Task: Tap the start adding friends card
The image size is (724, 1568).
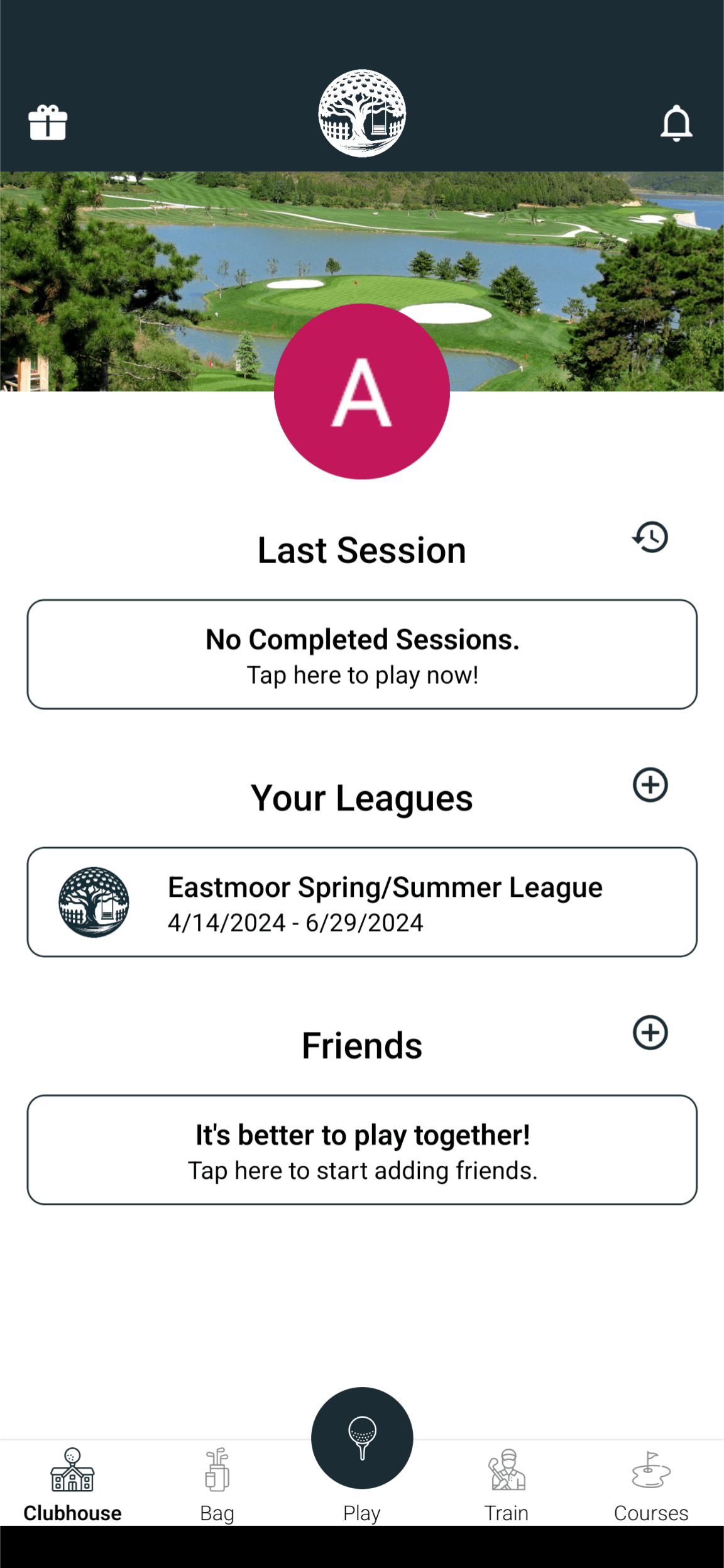Action: coord(362,1149)
